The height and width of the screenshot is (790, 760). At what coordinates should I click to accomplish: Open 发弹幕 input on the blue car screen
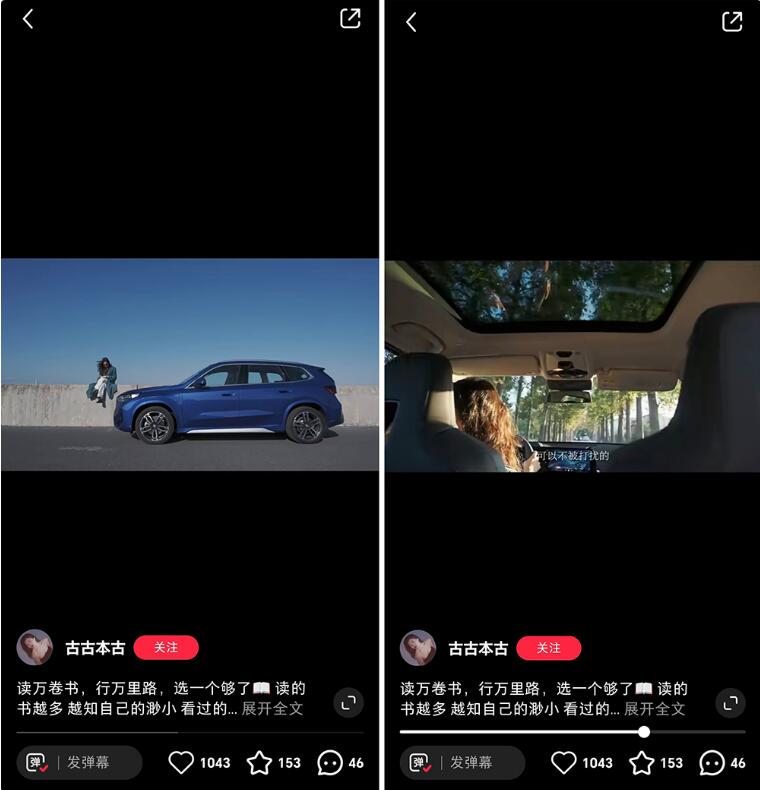coord(90,763)
